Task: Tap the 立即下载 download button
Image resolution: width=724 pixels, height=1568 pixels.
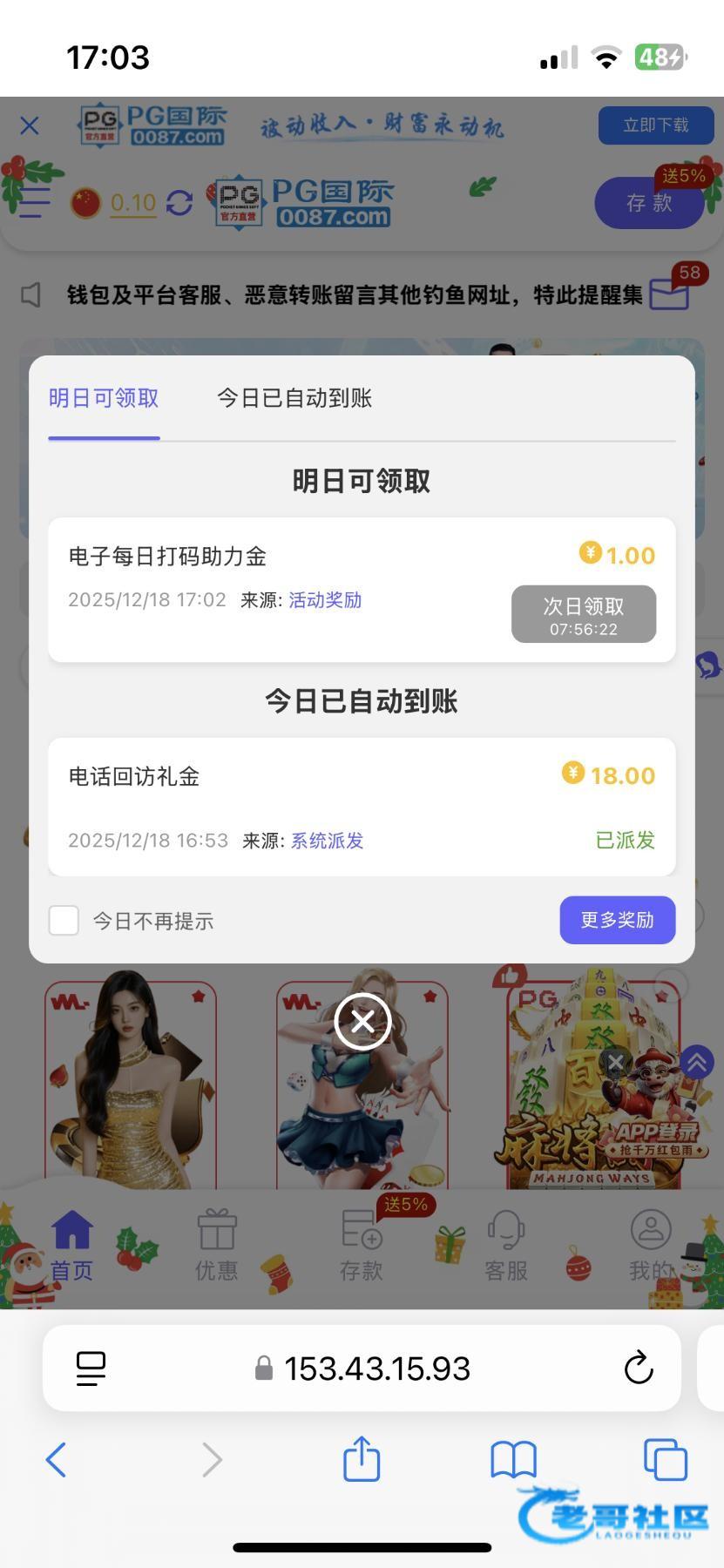Action: click(655, 125)
